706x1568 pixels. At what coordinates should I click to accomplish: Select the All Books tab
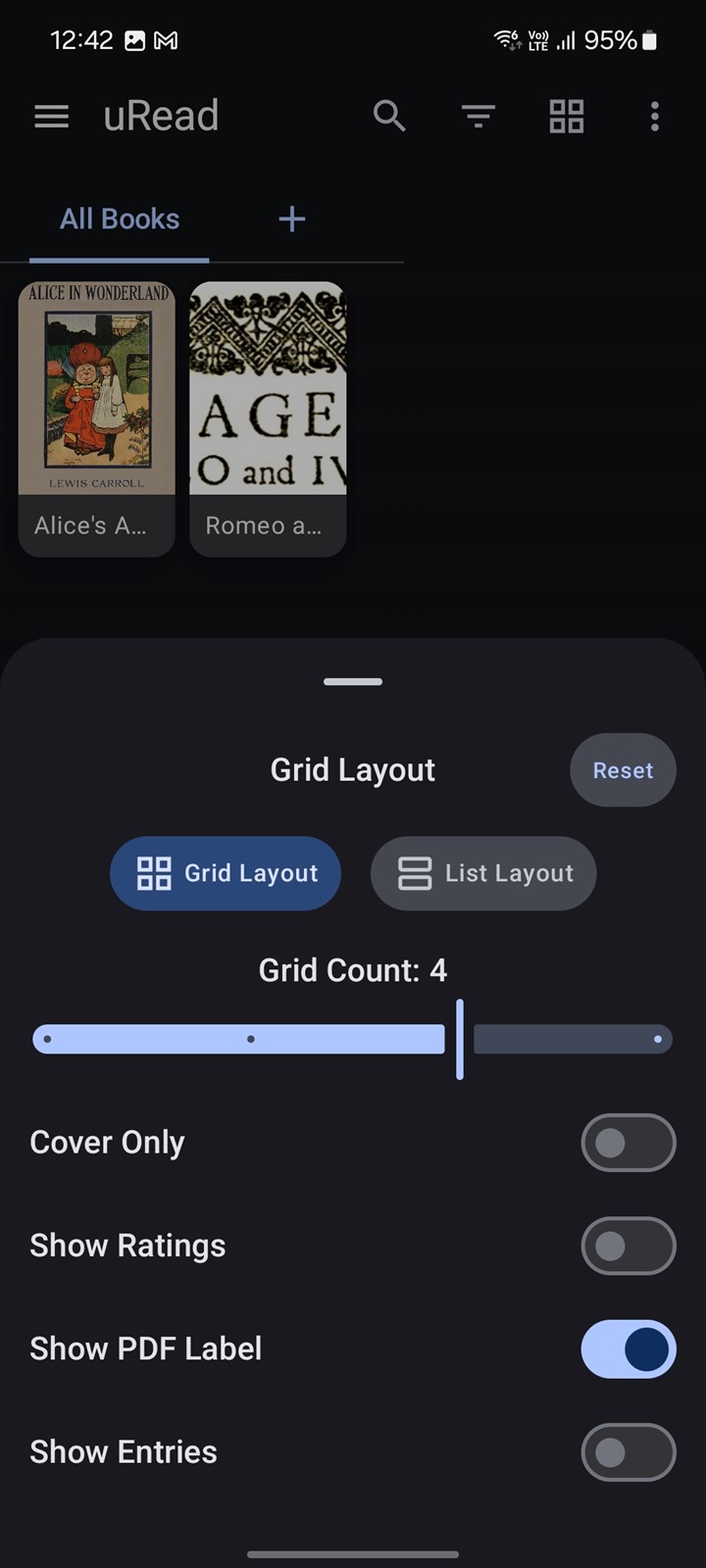tap(120, 220)
